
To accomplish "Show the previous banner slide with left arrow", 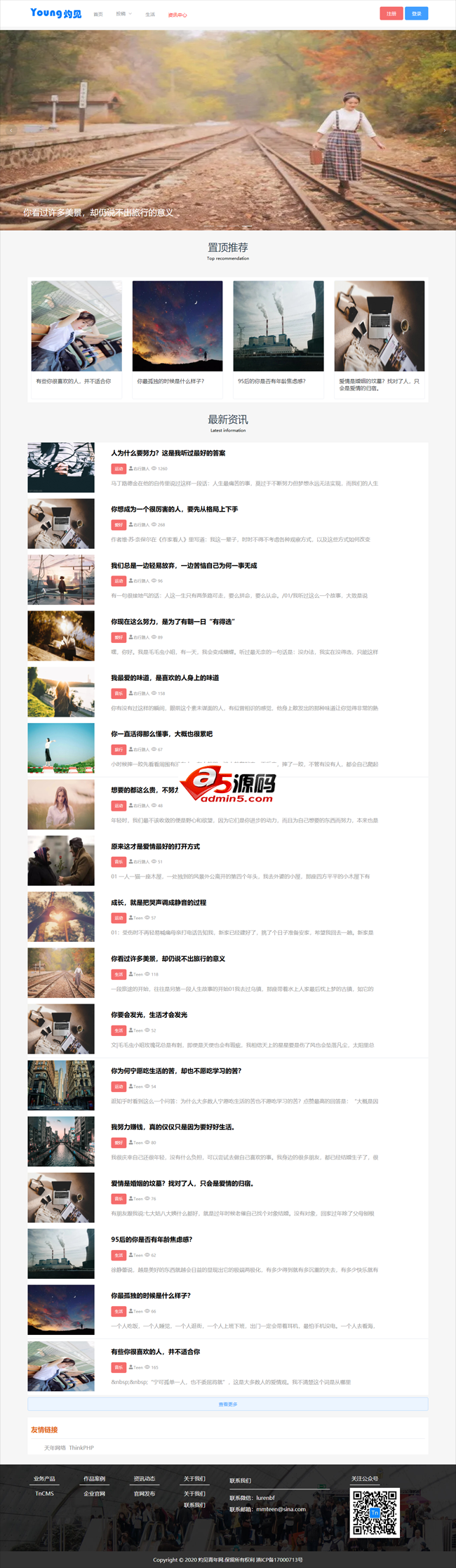I will (11, 131).
